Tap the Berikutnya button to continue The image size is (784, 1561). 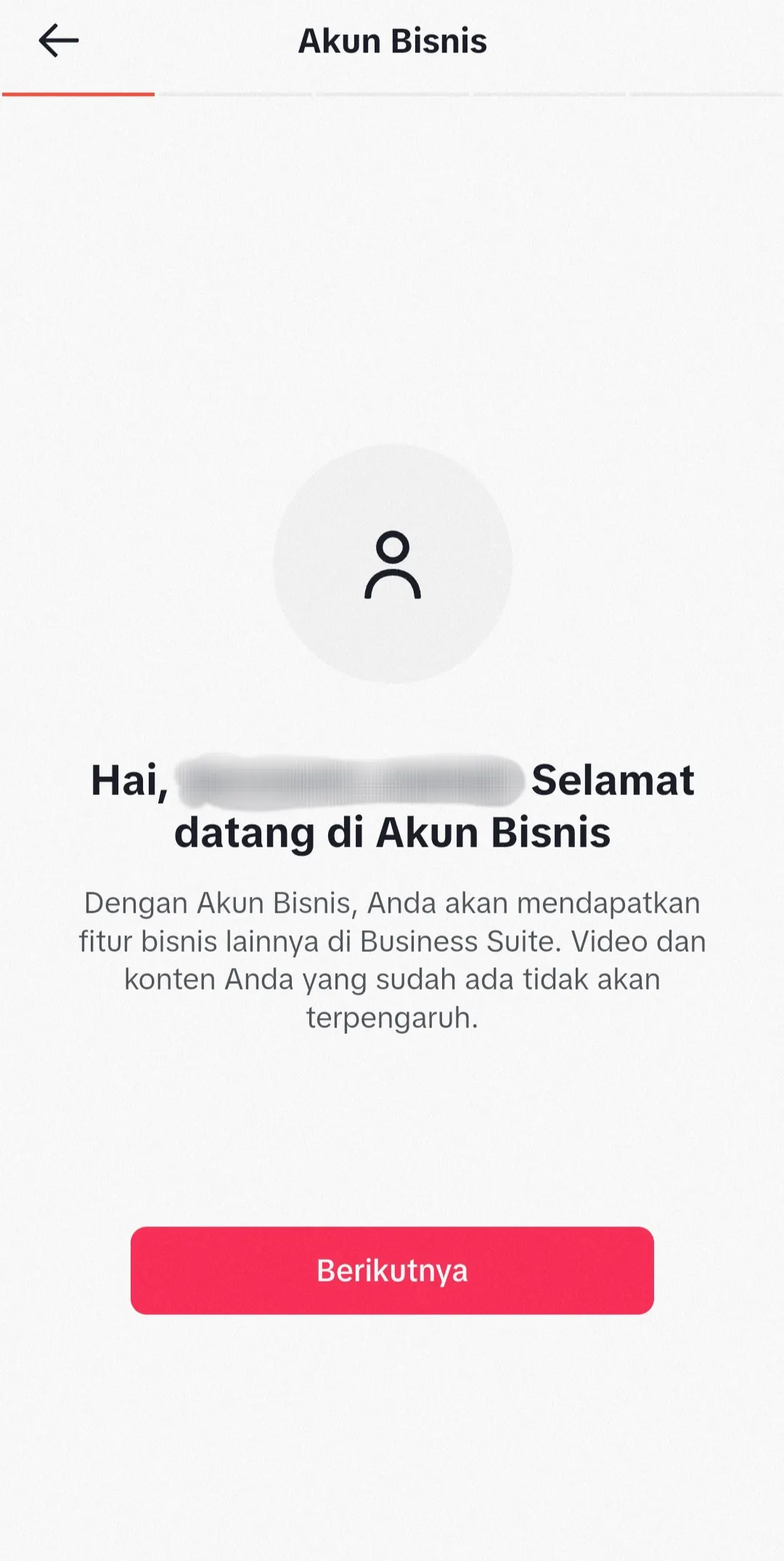392,1270
